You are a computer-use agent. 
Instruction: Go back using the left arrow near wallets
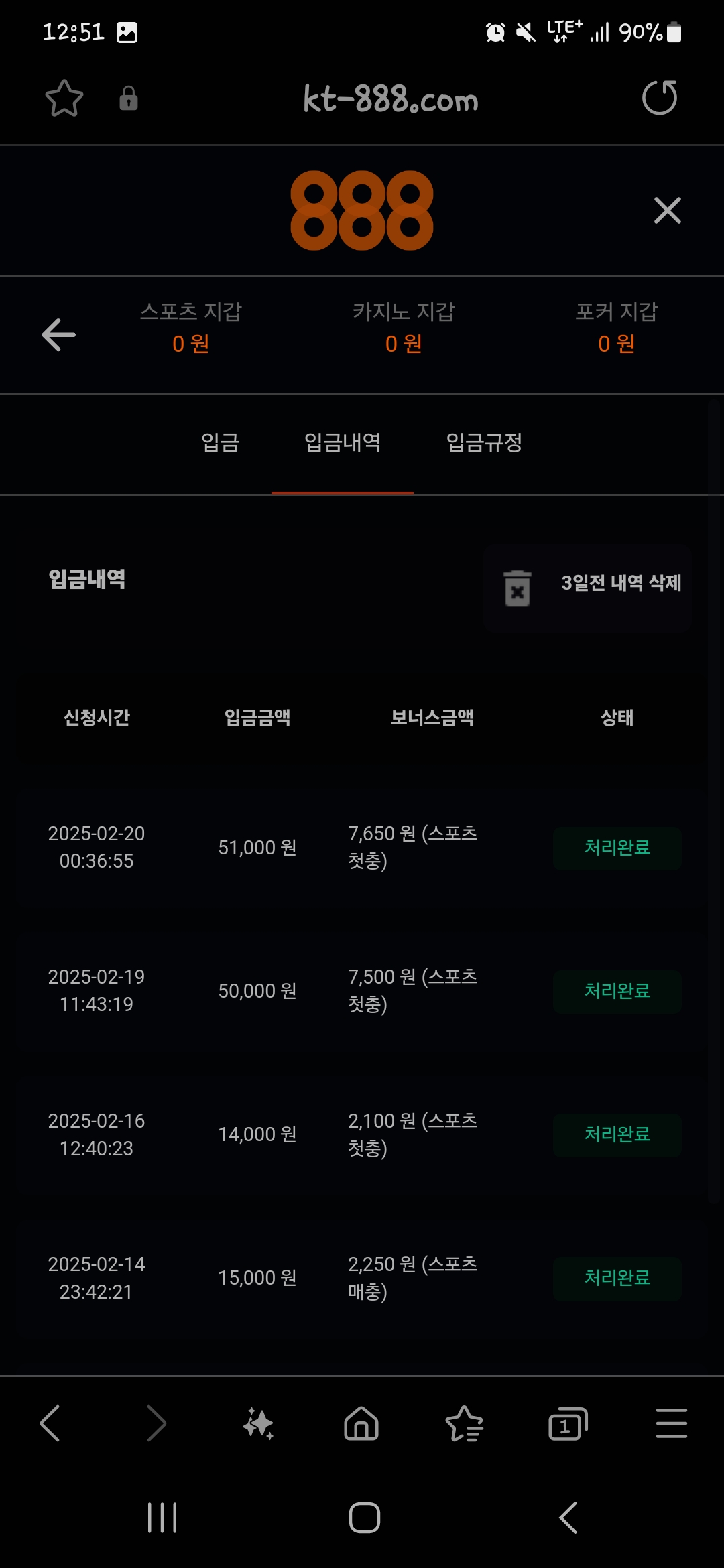pos(59,334)
